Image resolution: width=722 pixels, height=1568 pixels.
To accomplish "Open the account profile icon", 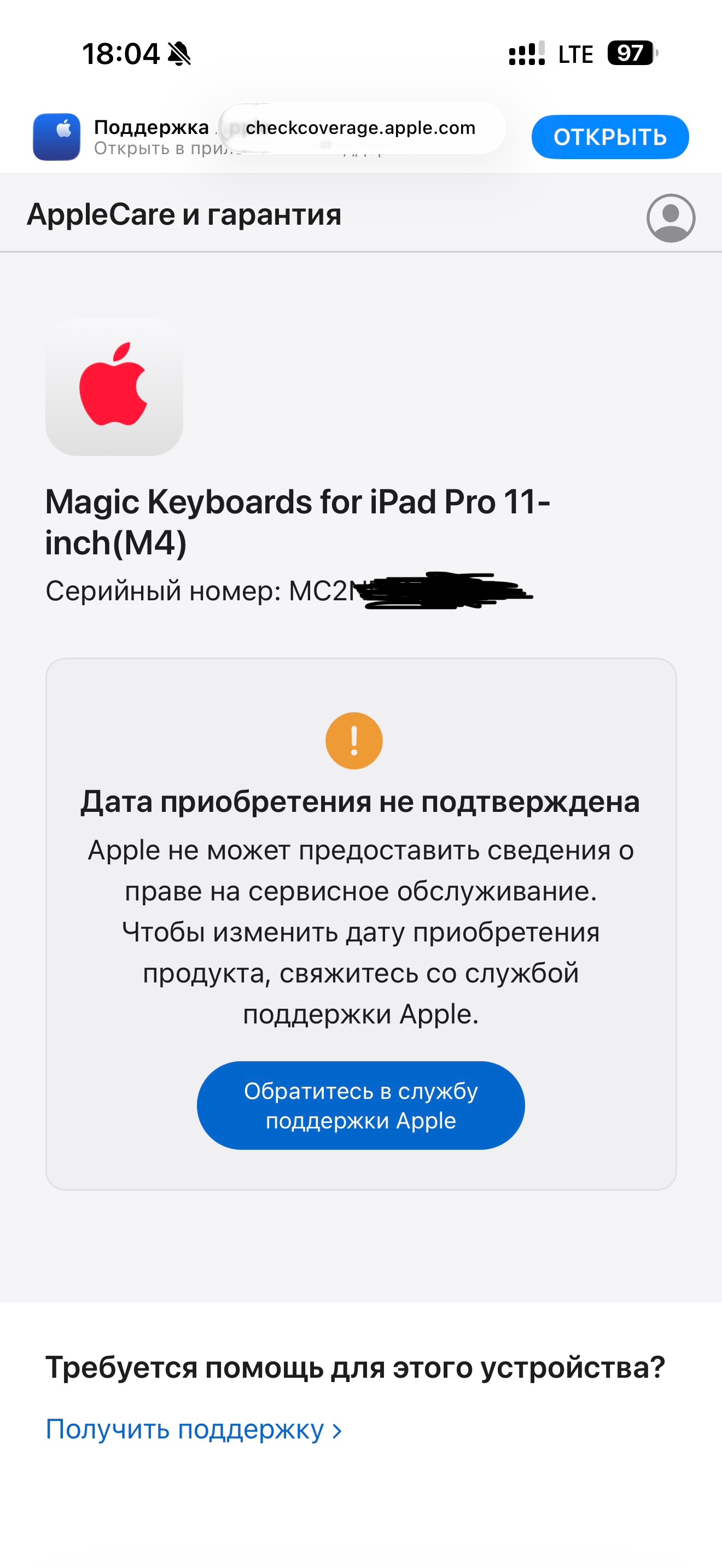I will tap(670, 218).
